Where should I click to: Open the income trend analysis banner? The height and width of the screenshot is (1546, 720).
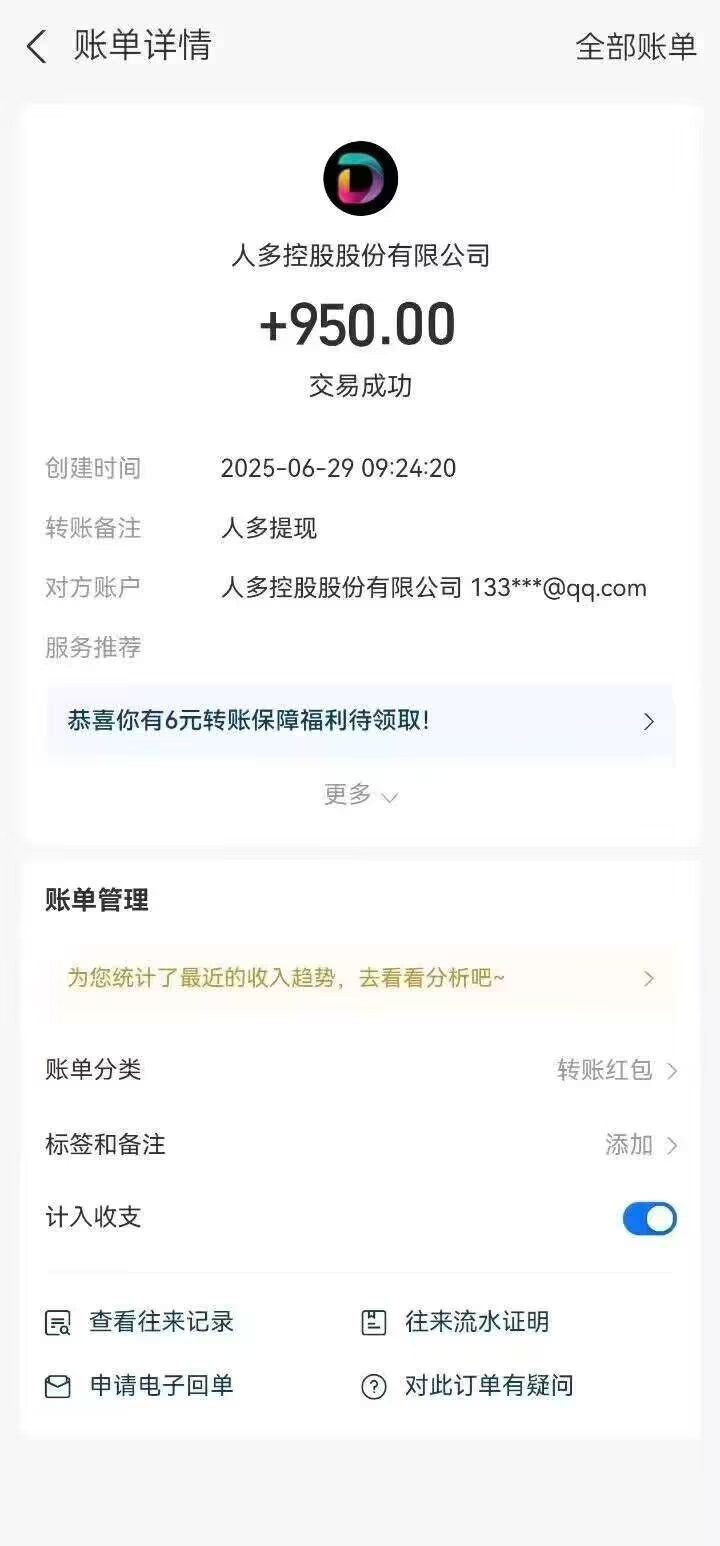coord(360,978)
